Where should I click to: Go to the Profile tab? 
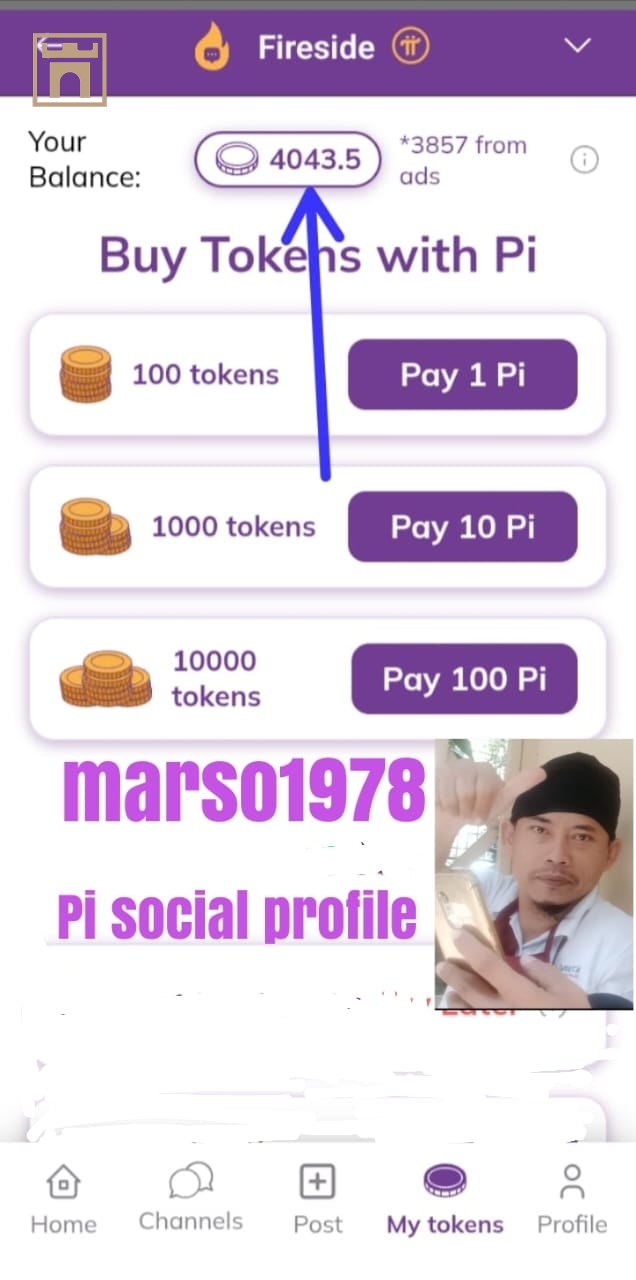pyautogui.click(x=572, y=1199)
